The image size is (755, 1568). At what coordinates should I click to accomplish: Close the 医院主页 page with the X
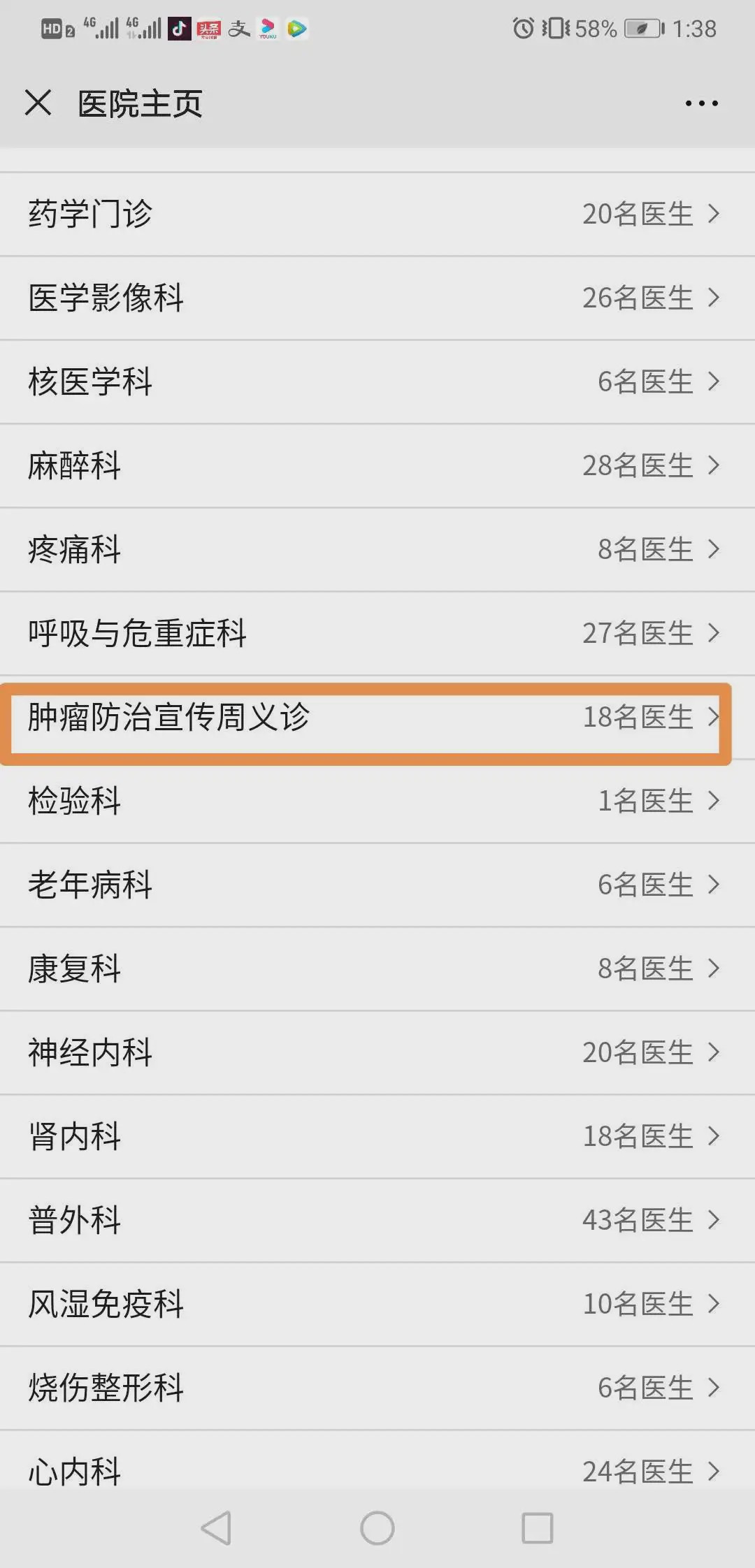(38, 103)
